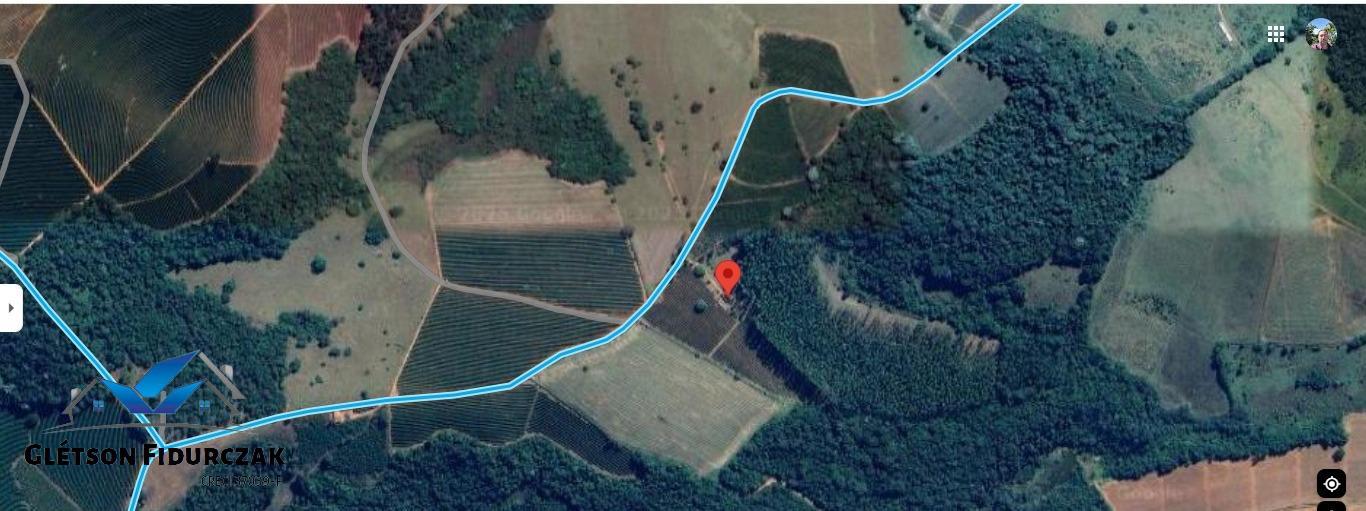The image size is (1366, 511).
Task: Center map on my location
Action: [x=1331, y=484]
